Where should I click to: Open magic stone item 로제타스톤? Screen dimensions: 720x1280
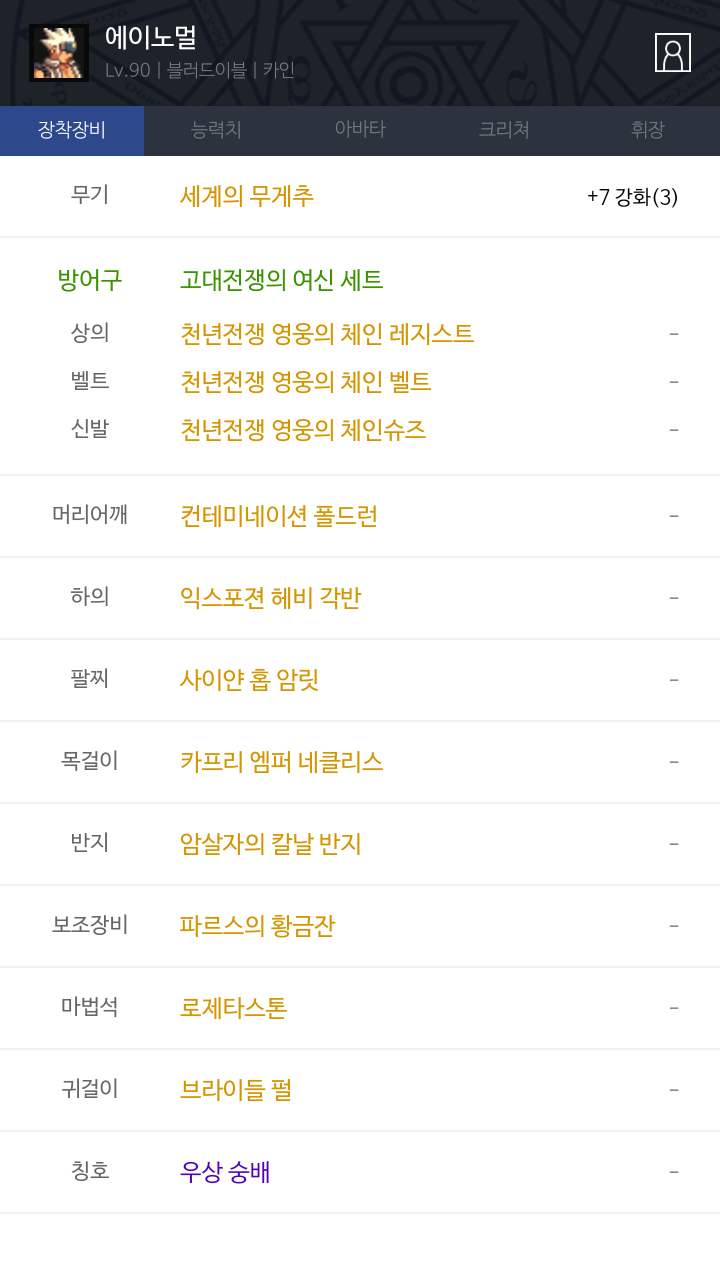233,1008
